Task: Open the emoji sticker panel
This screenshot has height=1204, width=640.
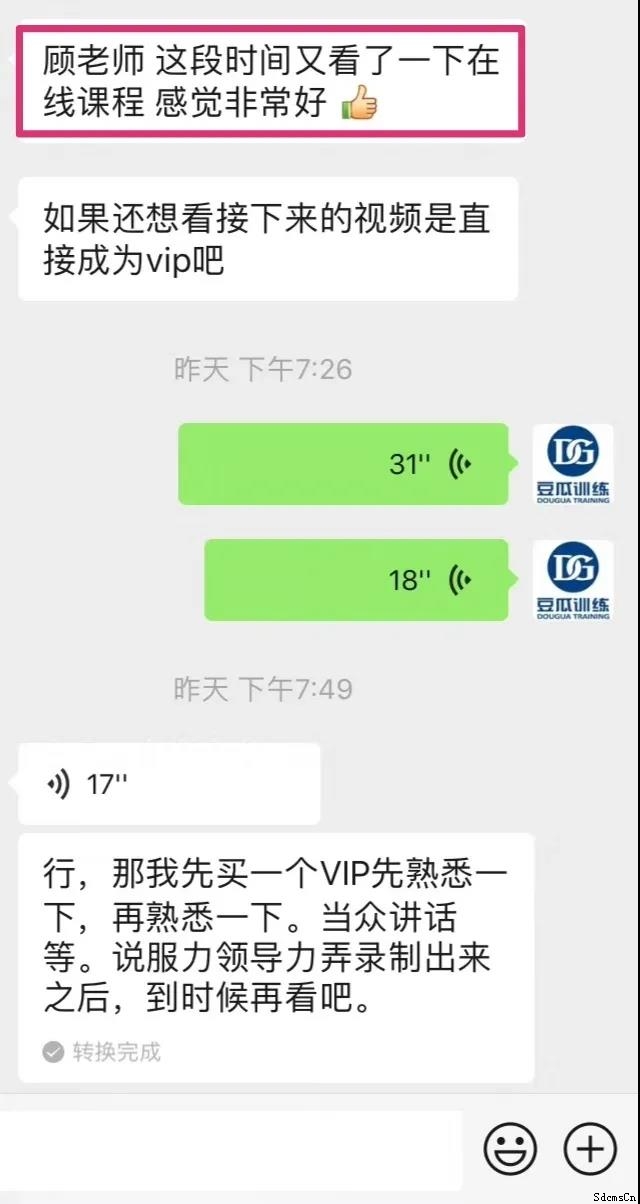Action: pyautogui.click(x=510, y=1149)
